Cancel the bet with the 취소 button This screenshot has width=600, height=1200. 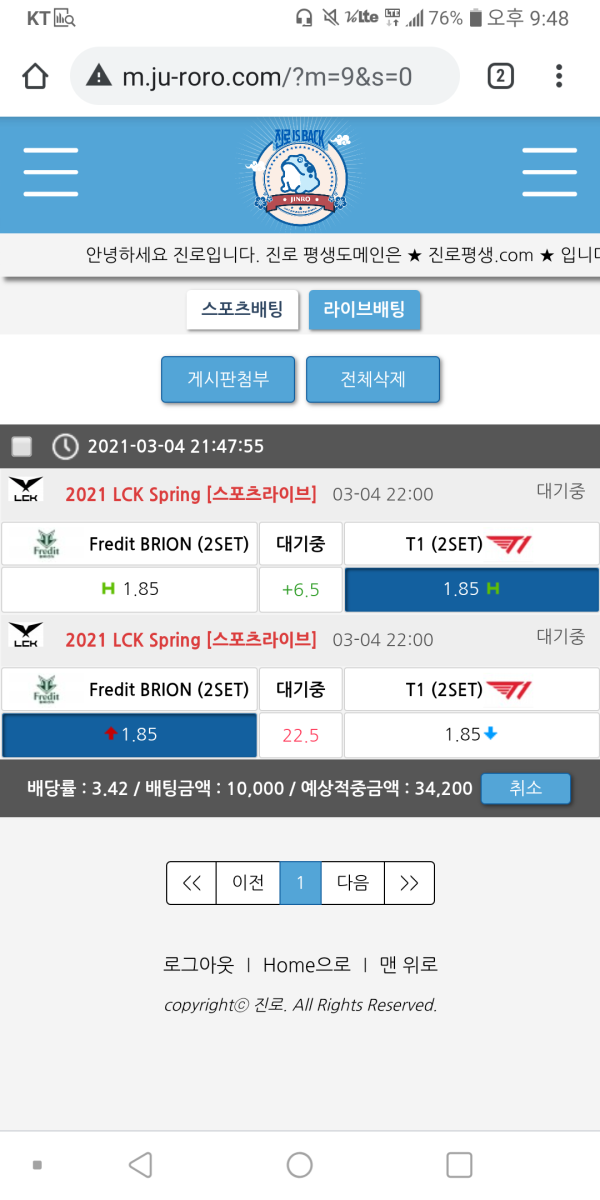coord(525,788)
